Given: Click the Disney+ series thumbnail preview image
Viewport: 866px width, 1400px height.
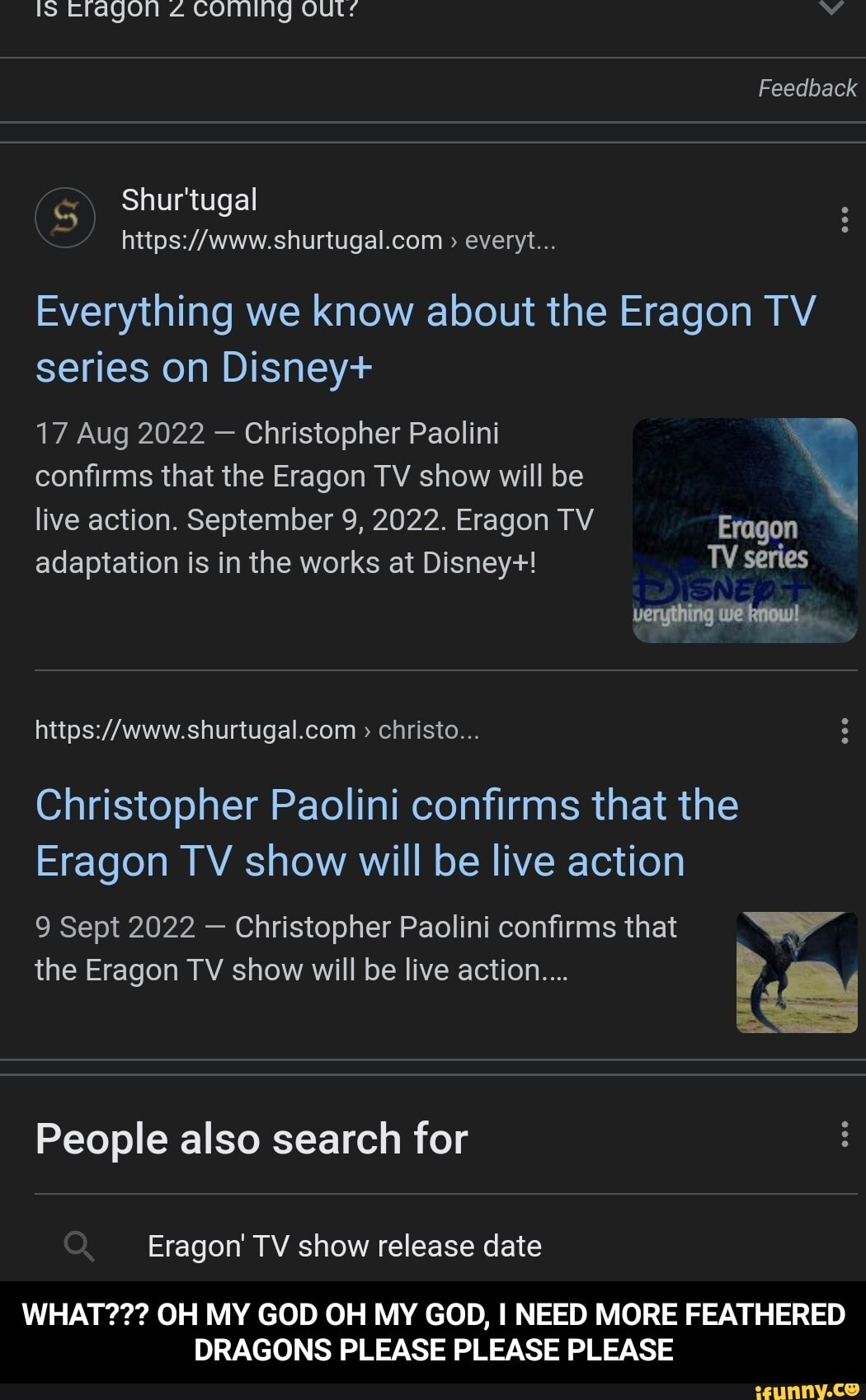Looking at the screenshot, I should tap(741, 530).
